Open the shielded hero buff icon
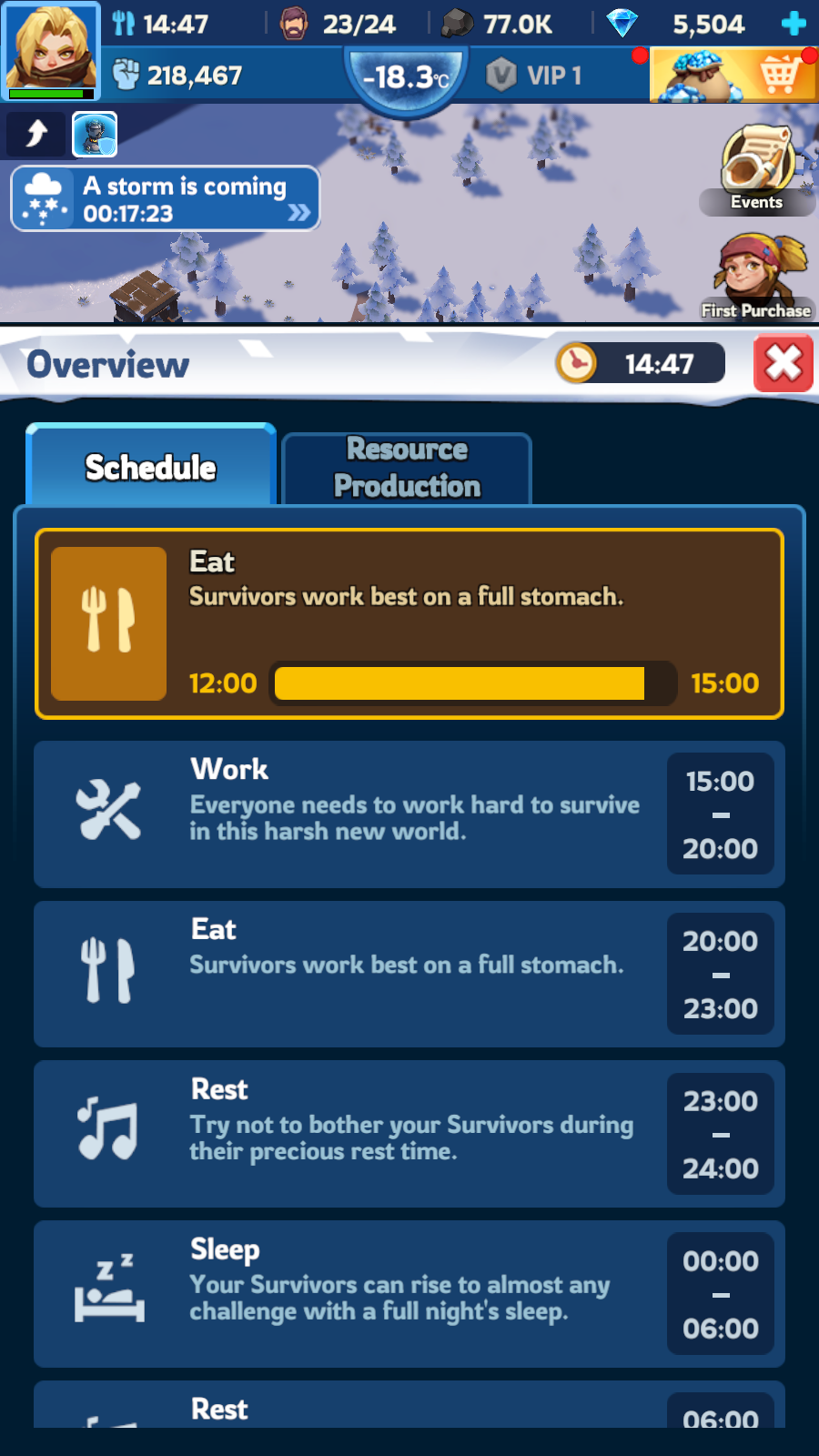819x1456 pixels. click(95, 135)
